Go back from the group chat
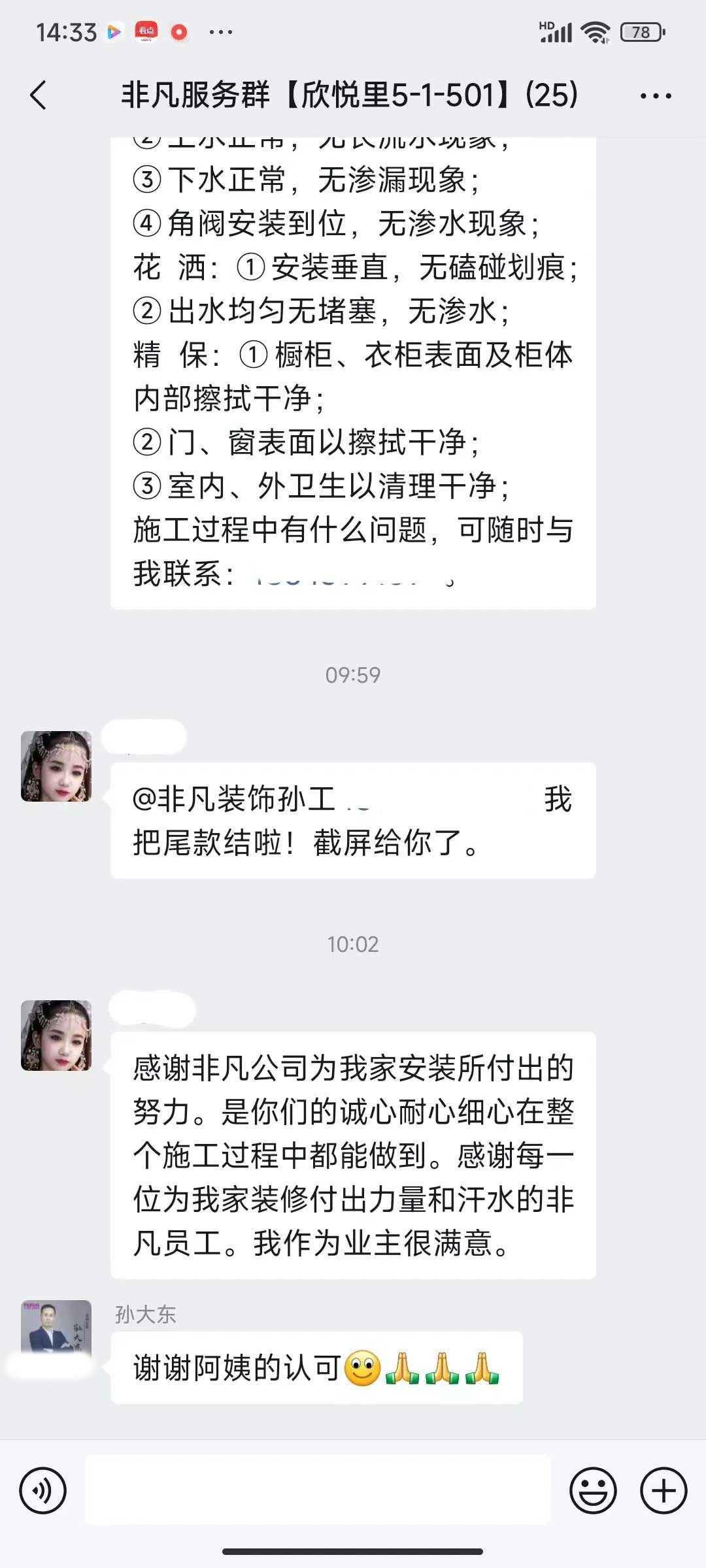 point(39,95)
